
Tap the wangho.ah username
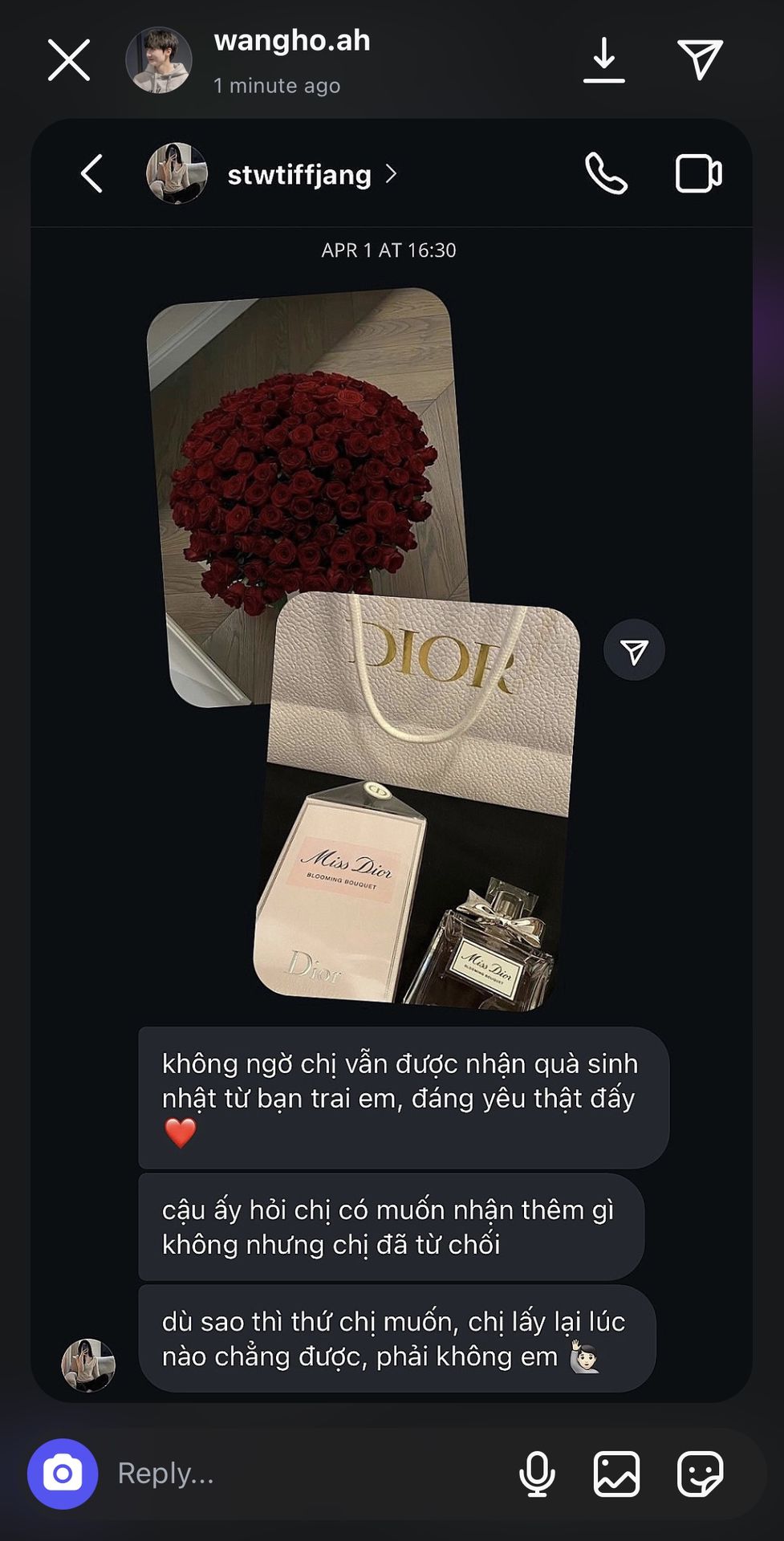pos(291,41)
